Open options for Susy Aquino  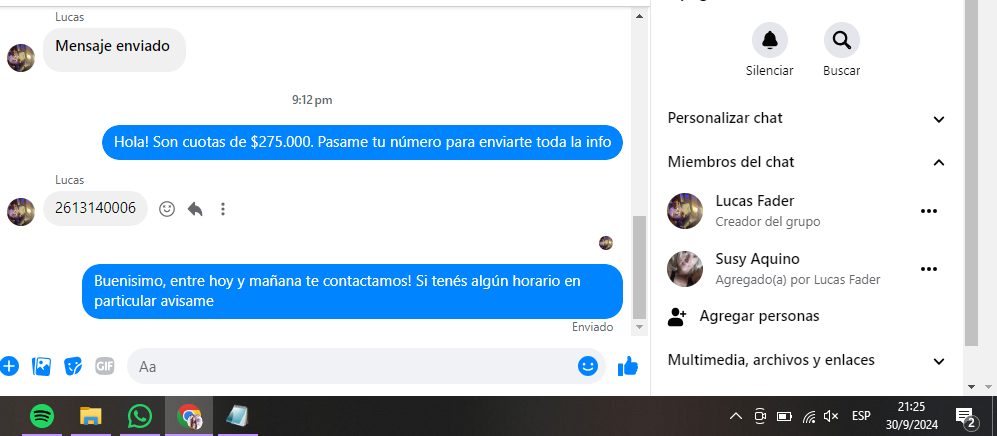[928, 269]
